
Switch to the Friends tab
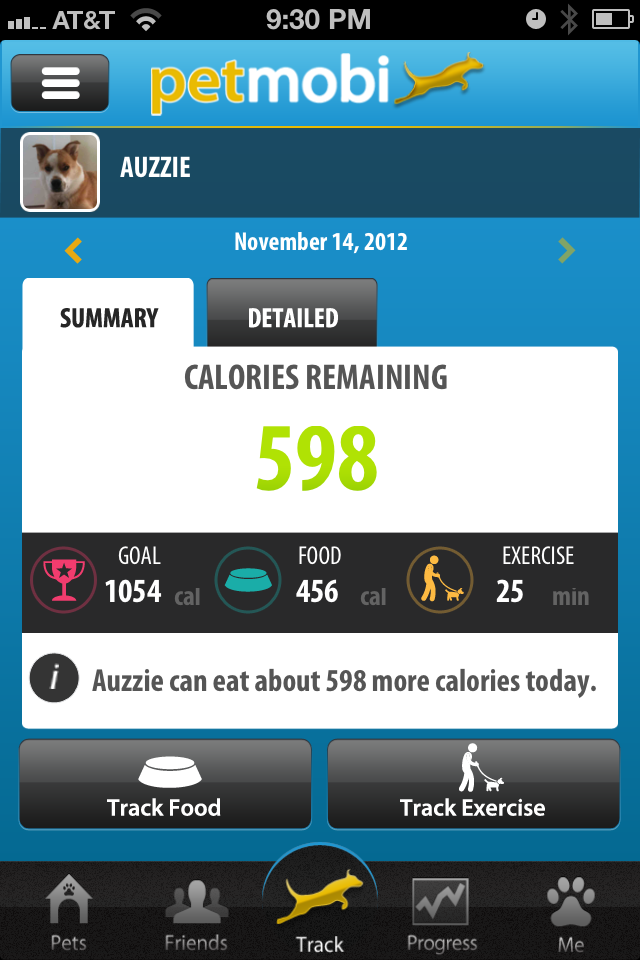pos(195,912)
